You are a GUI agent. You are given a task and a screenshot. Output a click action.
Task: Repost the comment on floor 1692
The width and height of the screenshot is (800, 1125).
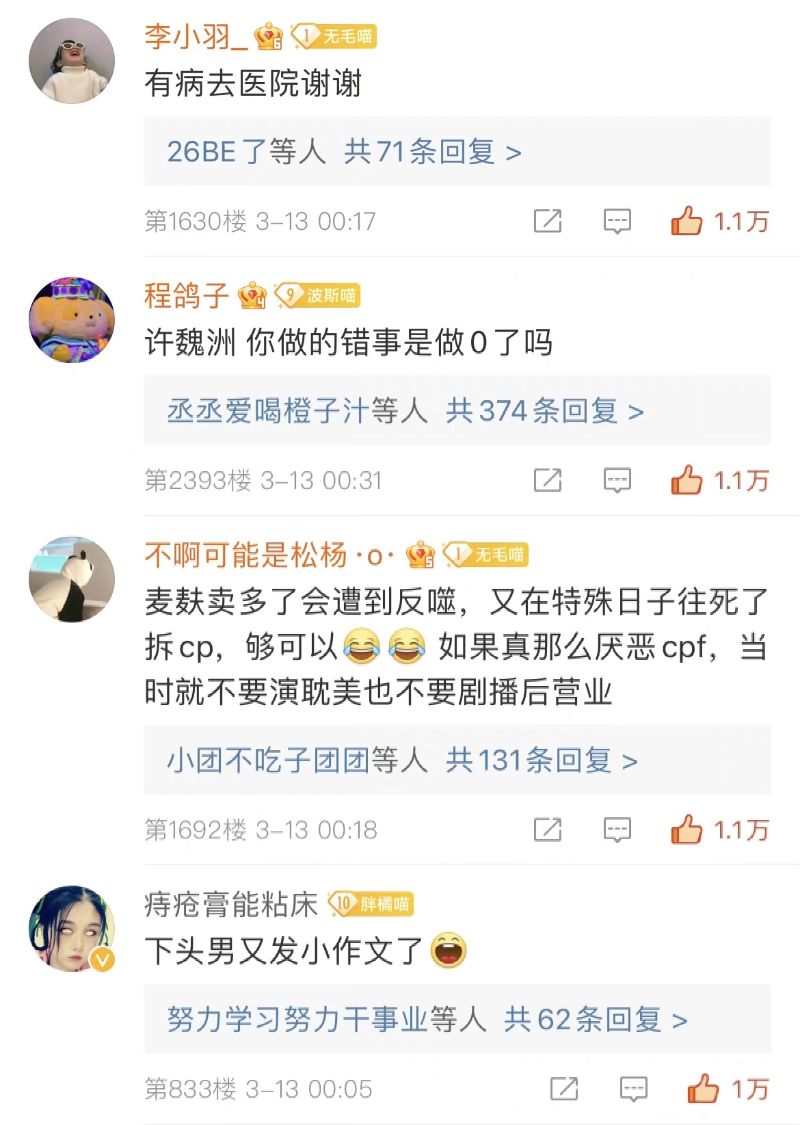[547, 830]
